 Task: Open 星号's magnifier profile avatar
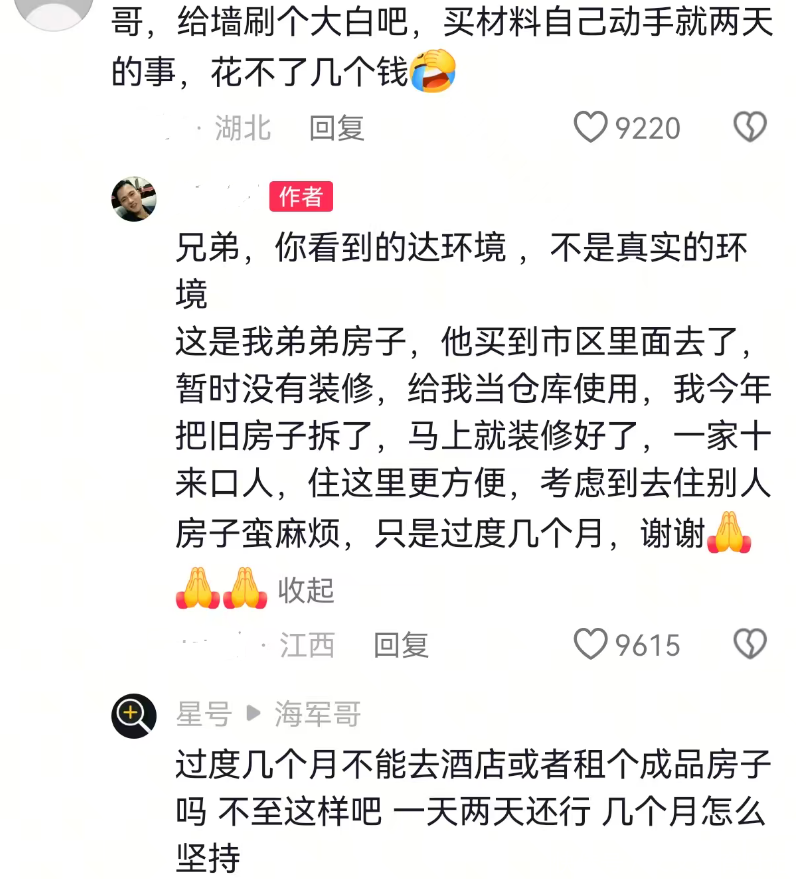tap(134, 716)
